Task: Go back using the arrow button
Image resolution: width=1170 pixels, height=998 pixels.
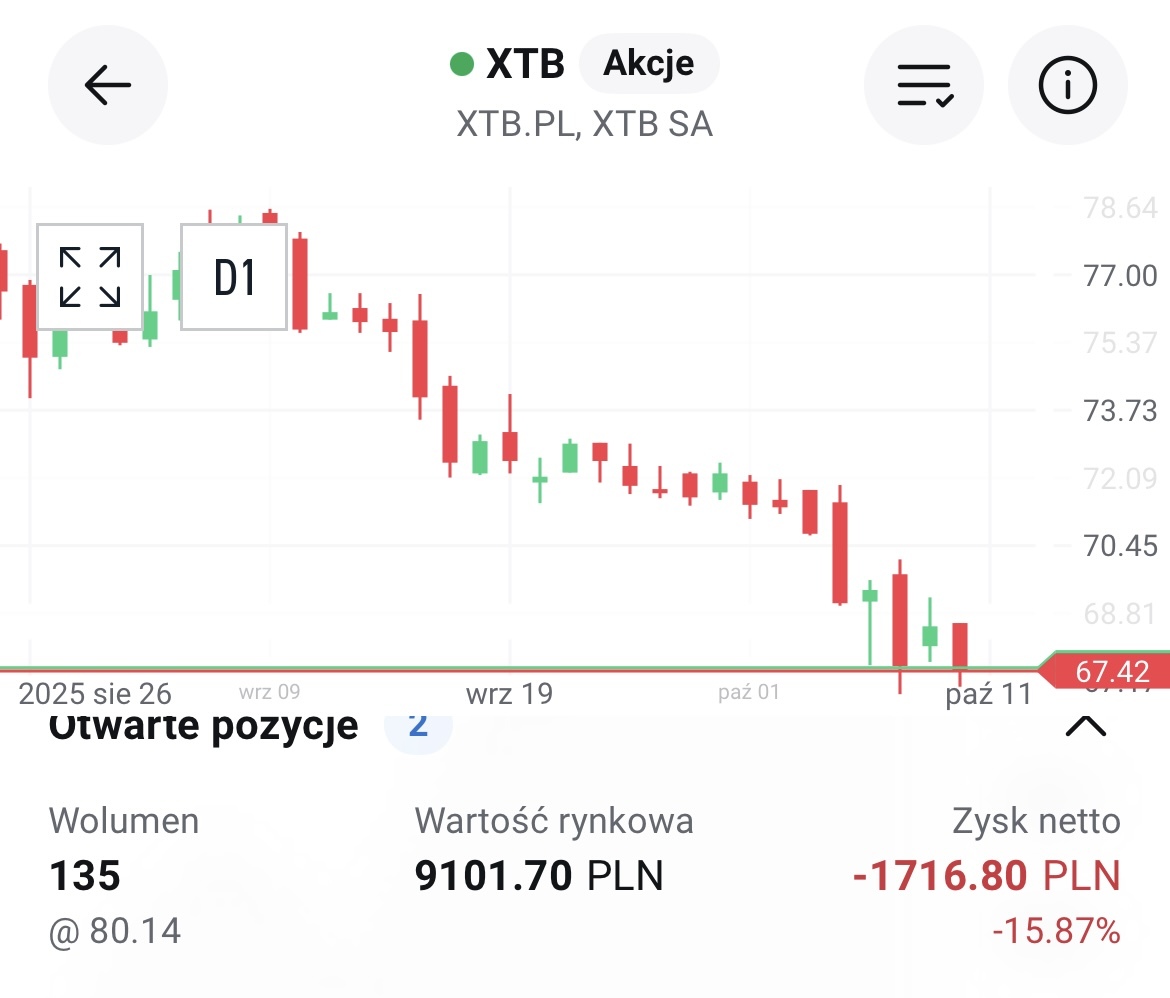Action: point(108,86)
